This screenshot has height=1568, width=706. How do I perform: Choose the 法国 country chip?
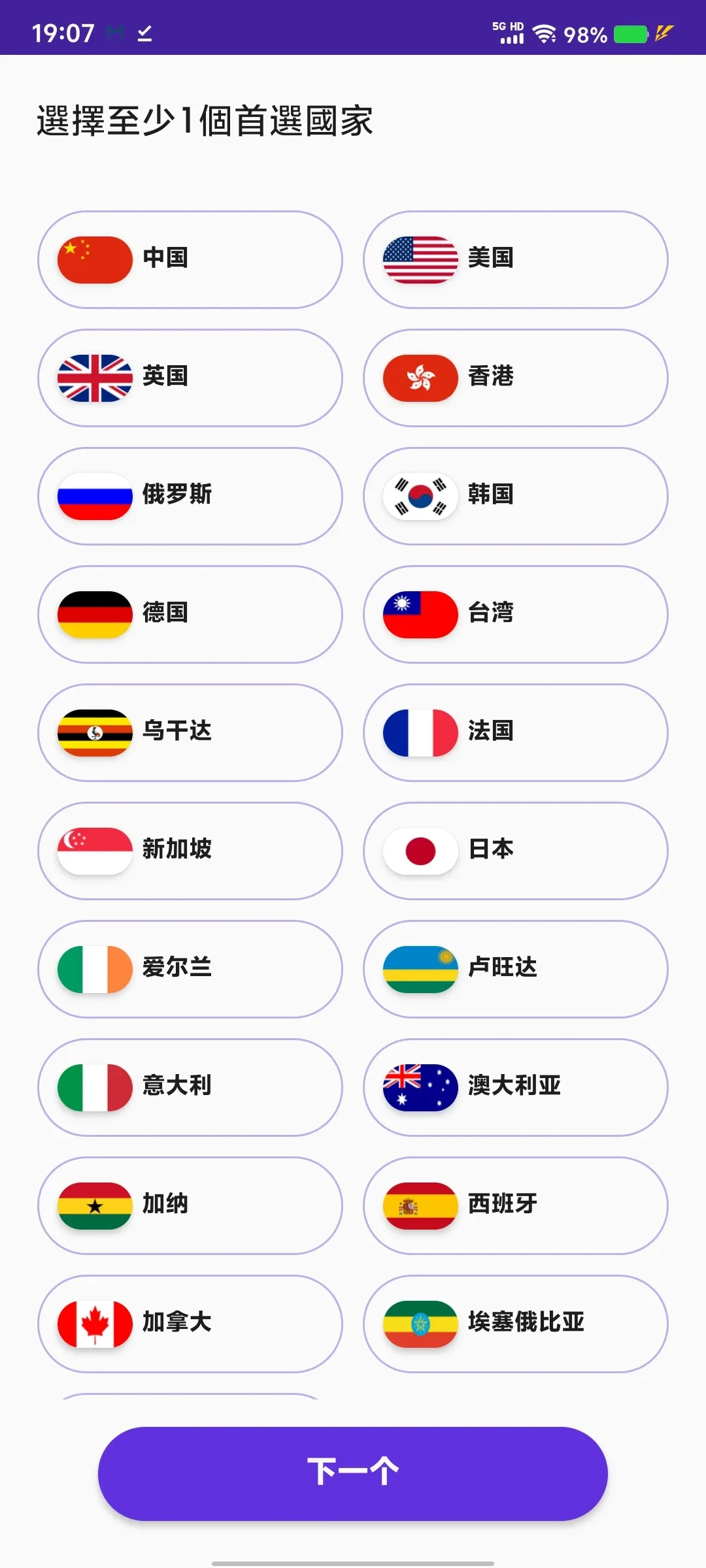click(515, 732)
